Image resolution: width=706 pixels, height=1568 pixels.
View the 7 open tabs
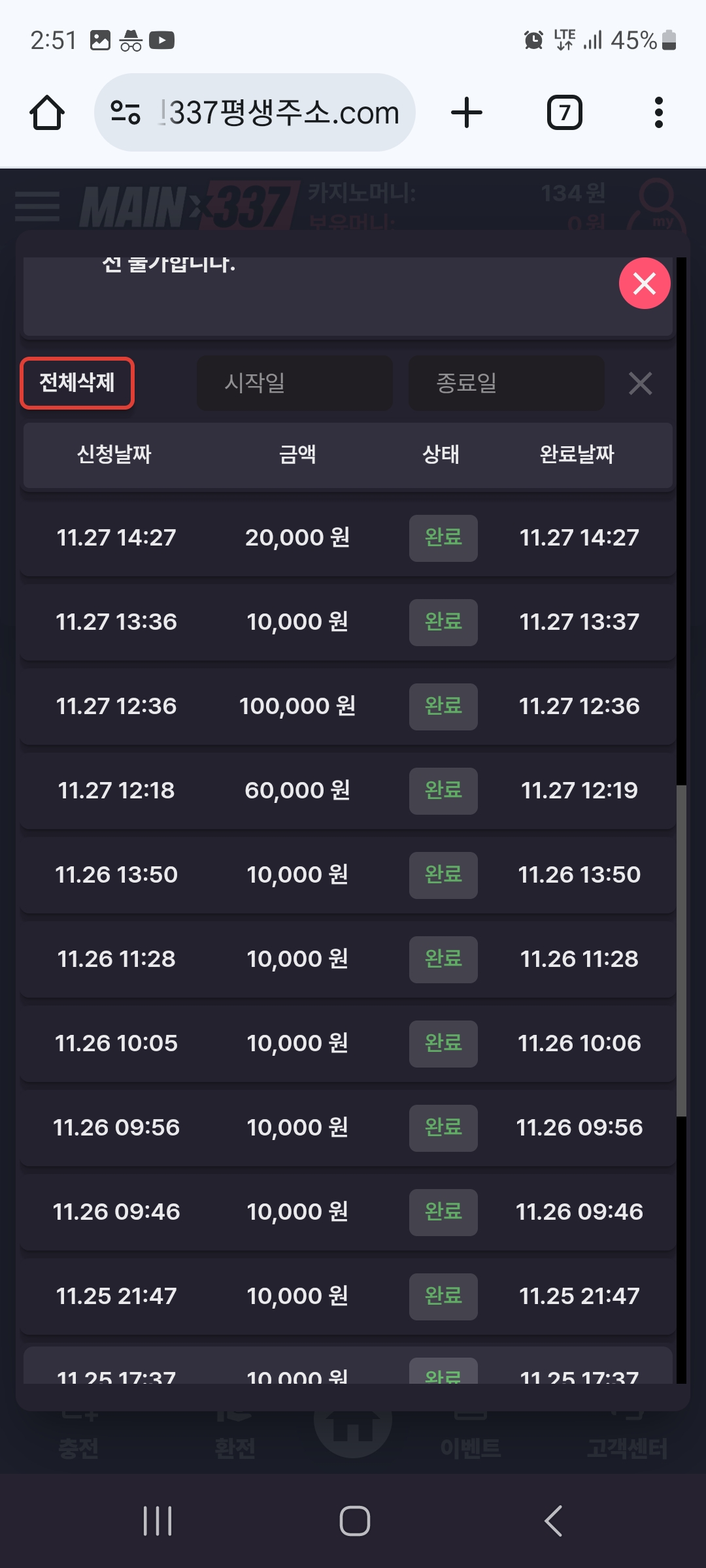(564, 113)
